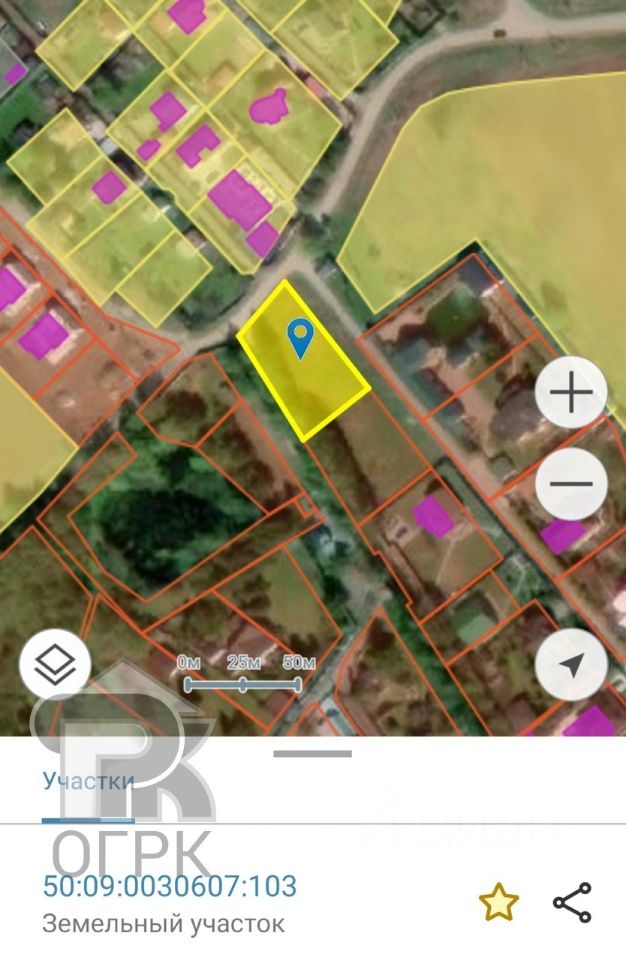Switch to the Участки tab
Image resolution: width=626 pixels, height=960 pixels.
coord(88,781)
